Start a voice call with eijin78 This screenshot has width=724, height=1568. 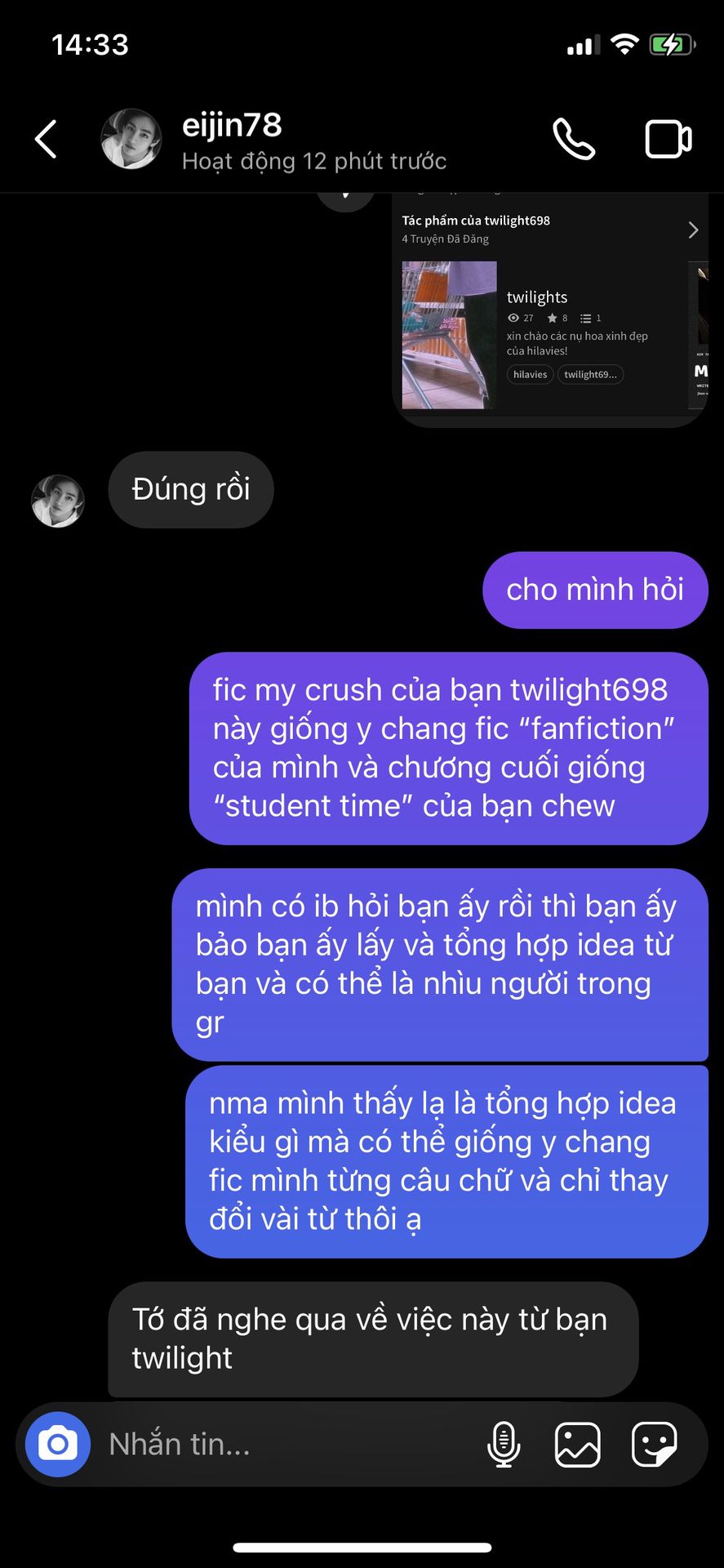(x=574, y=139)
